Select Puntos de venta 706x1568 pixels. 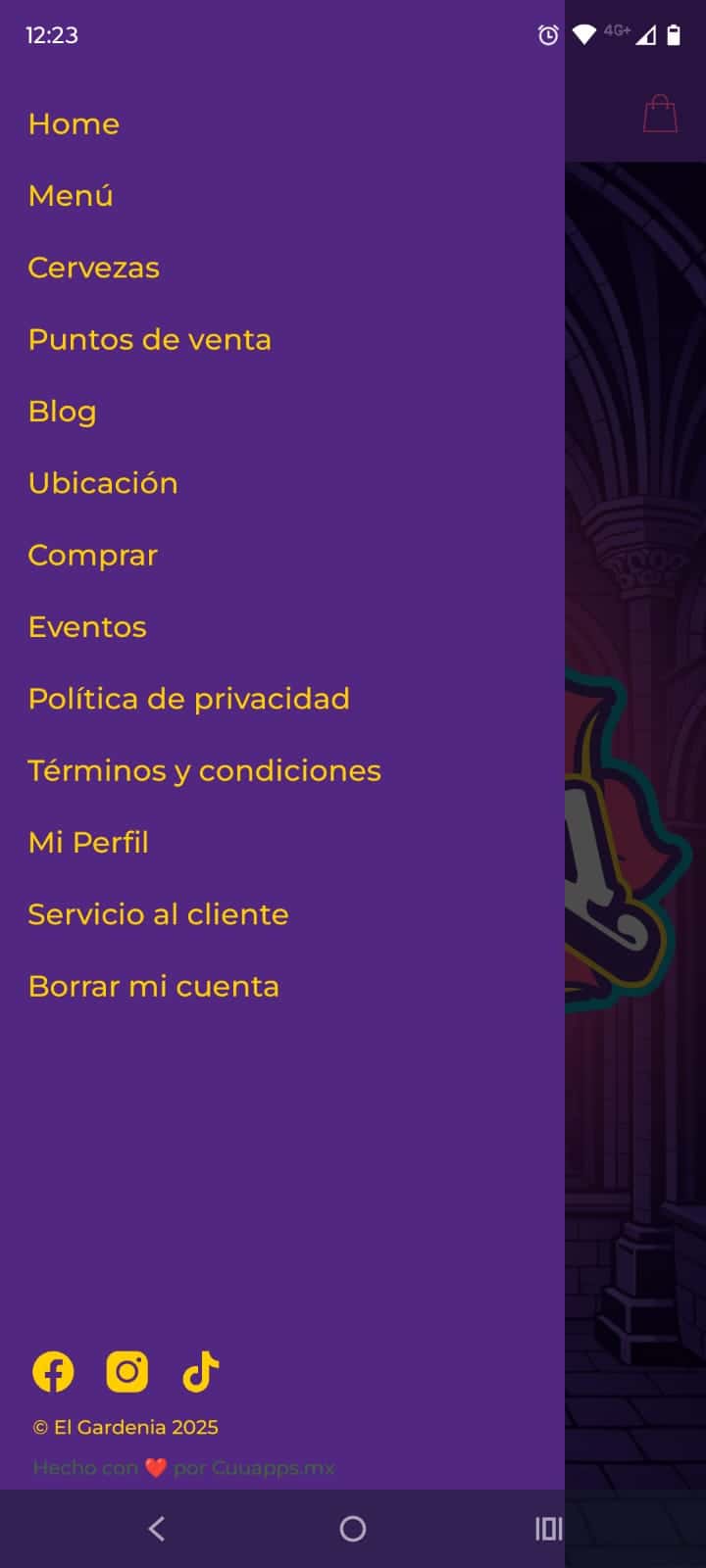[149, 340]
